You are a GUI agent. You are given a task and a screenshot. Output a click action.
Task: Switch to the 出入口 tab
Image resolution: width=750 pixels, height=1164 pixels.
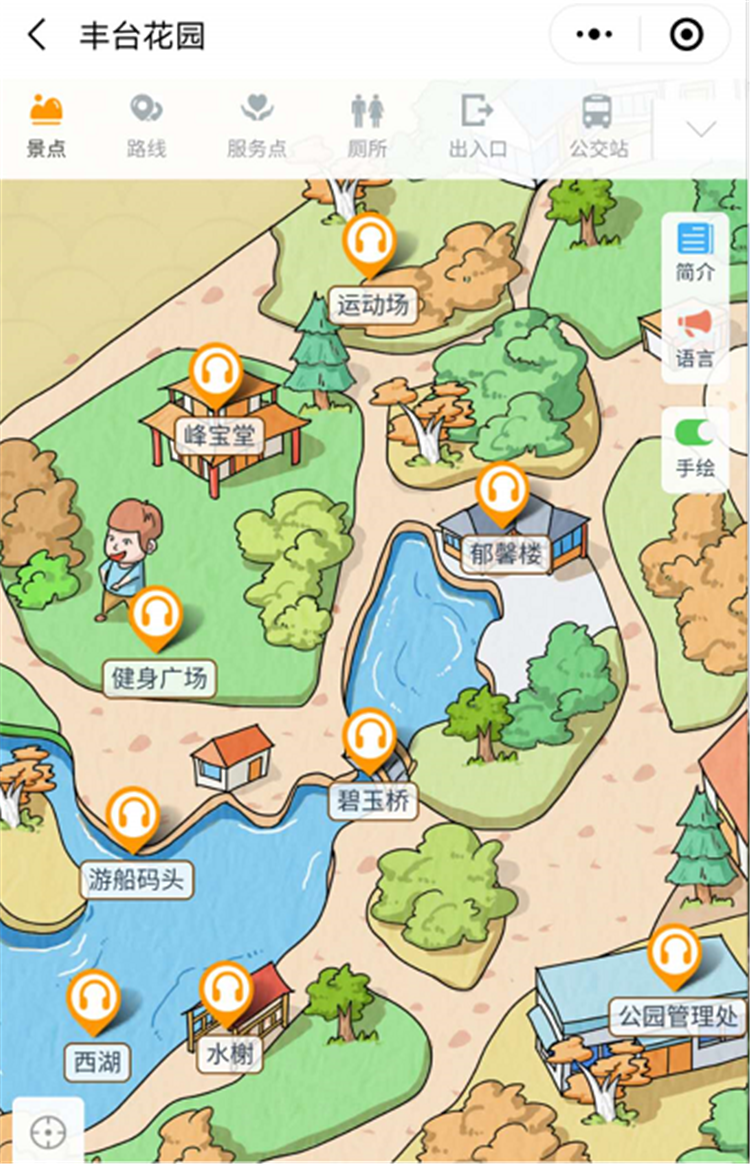(477, 126)
